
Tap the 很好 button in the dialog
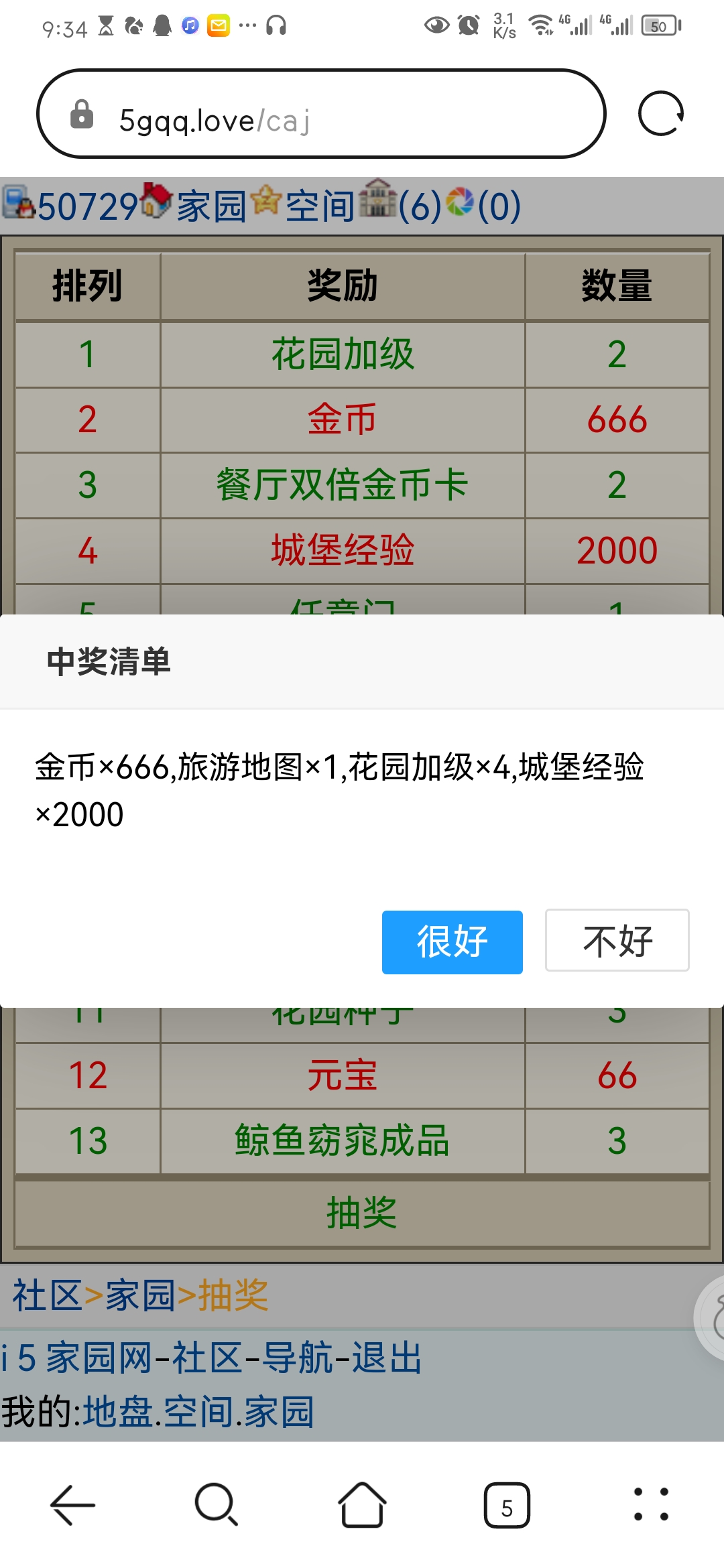point(452,941)
